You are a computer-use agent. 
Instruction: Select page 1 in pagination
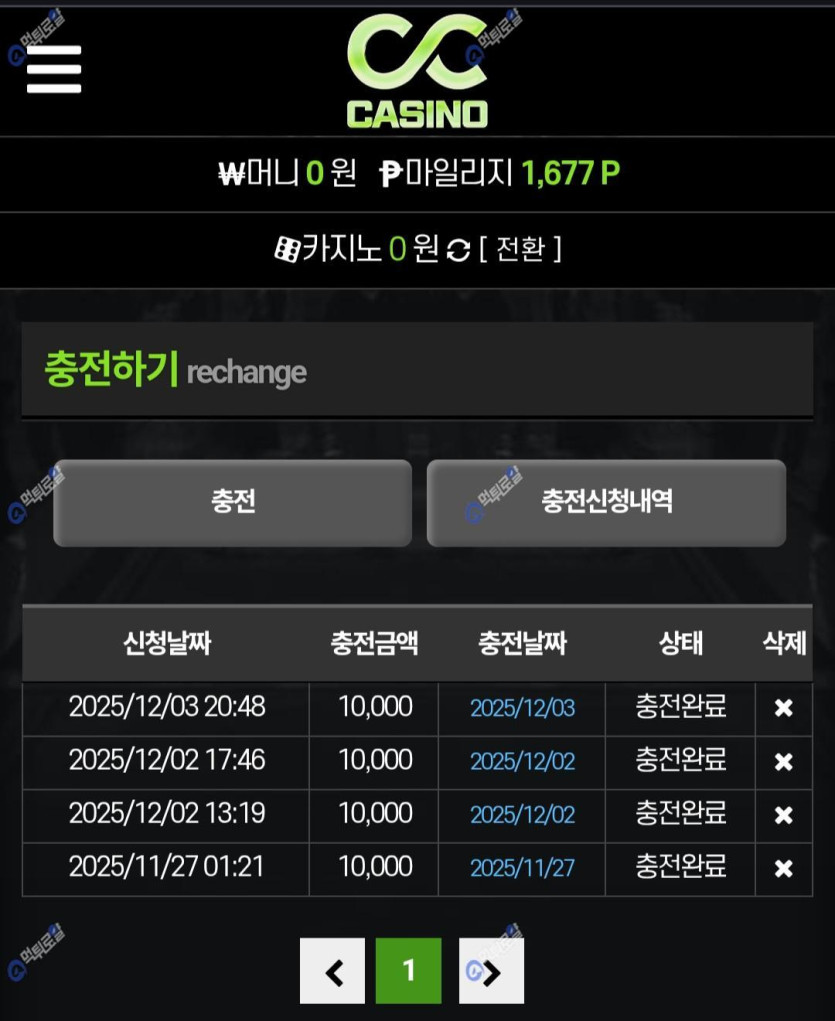[x=408, y=971]
